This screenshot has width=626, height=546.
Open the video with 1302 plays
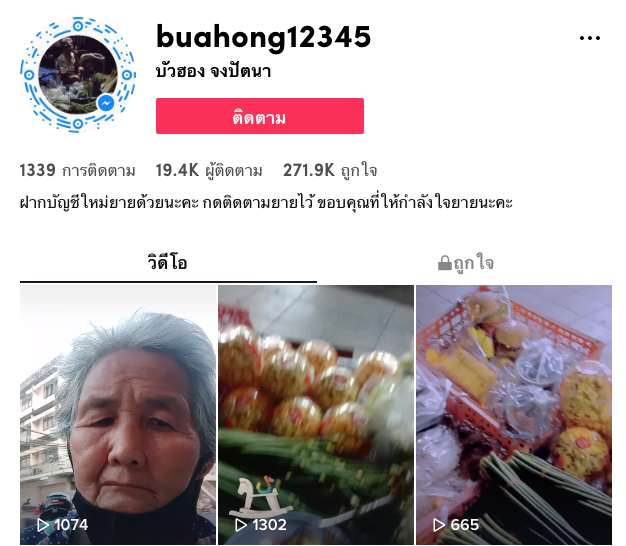pyautogui.click(x=315, y=415)
